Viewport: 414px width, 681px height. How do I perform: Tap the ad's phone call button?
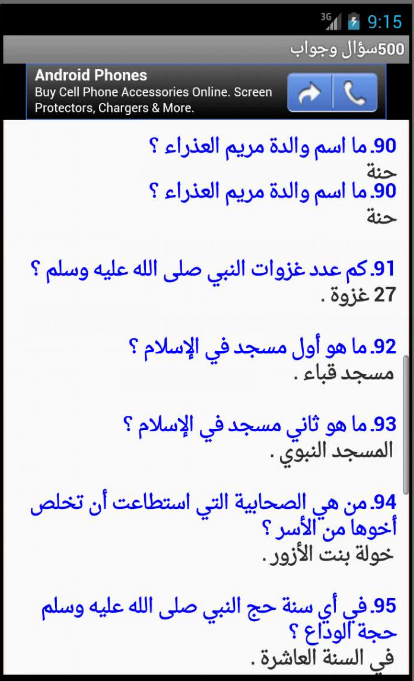point(355,93)
